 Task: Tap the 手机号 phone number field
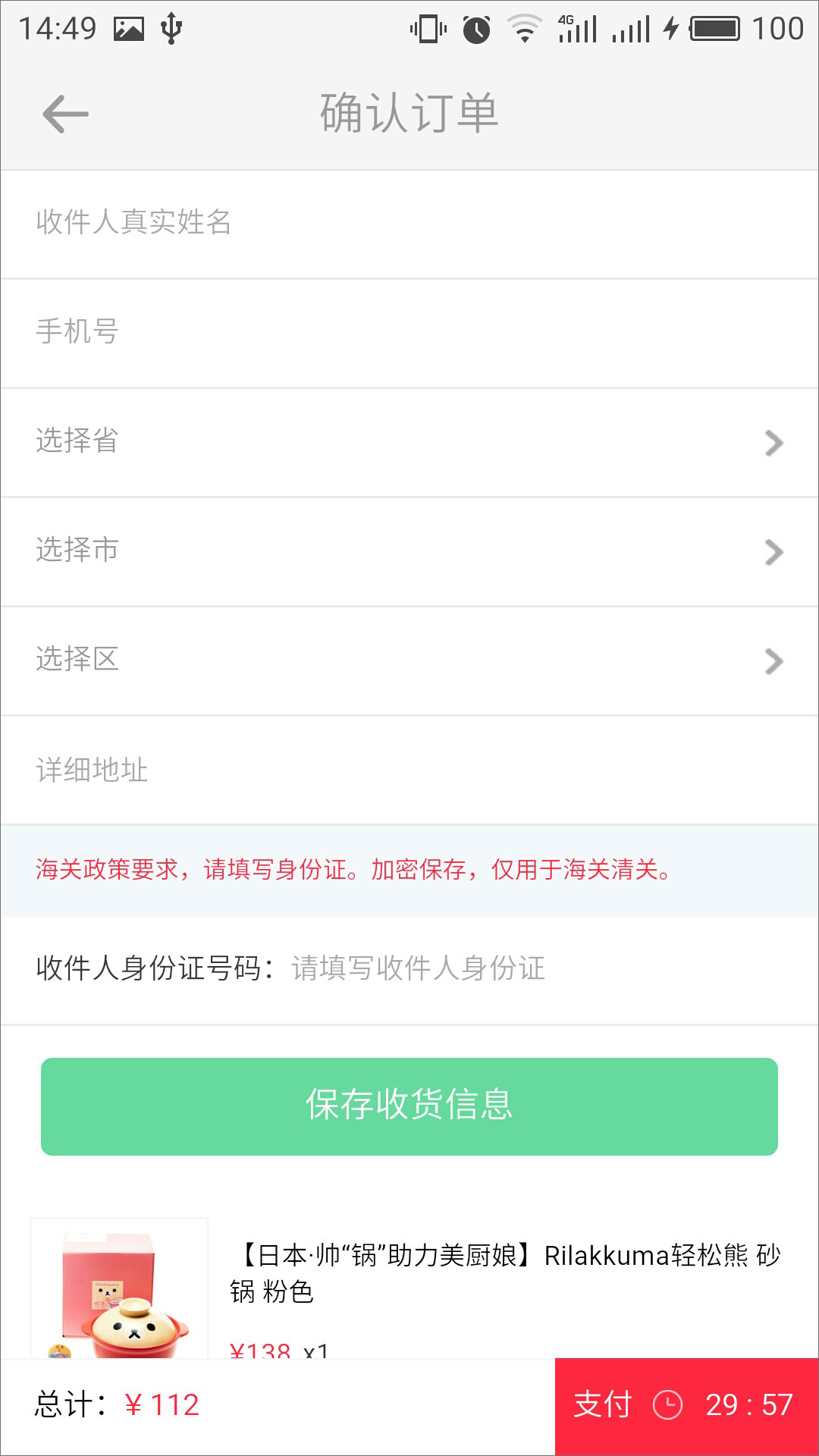(409, 332)
